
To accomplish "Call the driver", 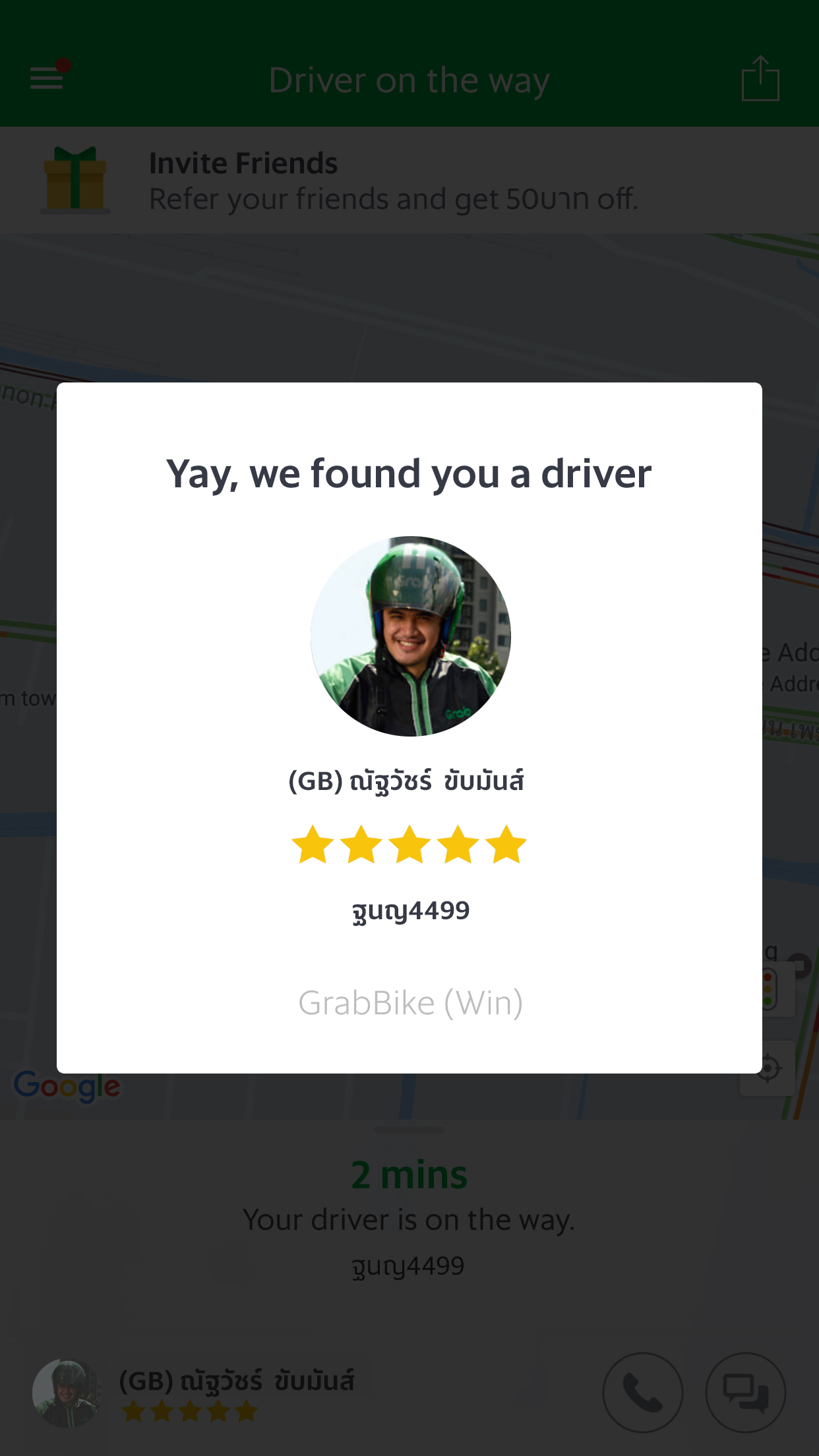I will (x=642, y=1393).
